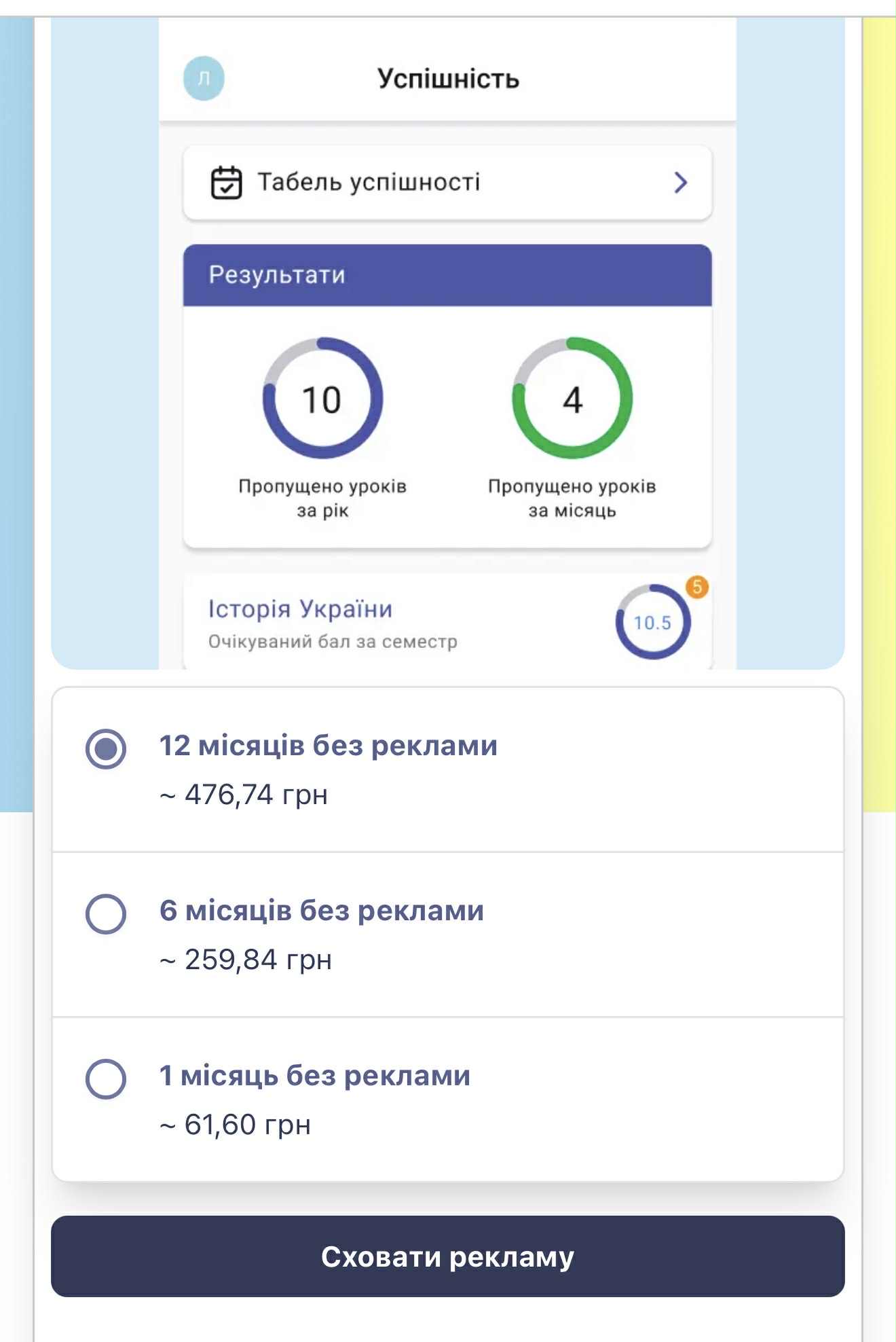Pick the 1 місяць без реклами plan
The height and width of the screenshot is (1342, 896).
point(106,1078)
